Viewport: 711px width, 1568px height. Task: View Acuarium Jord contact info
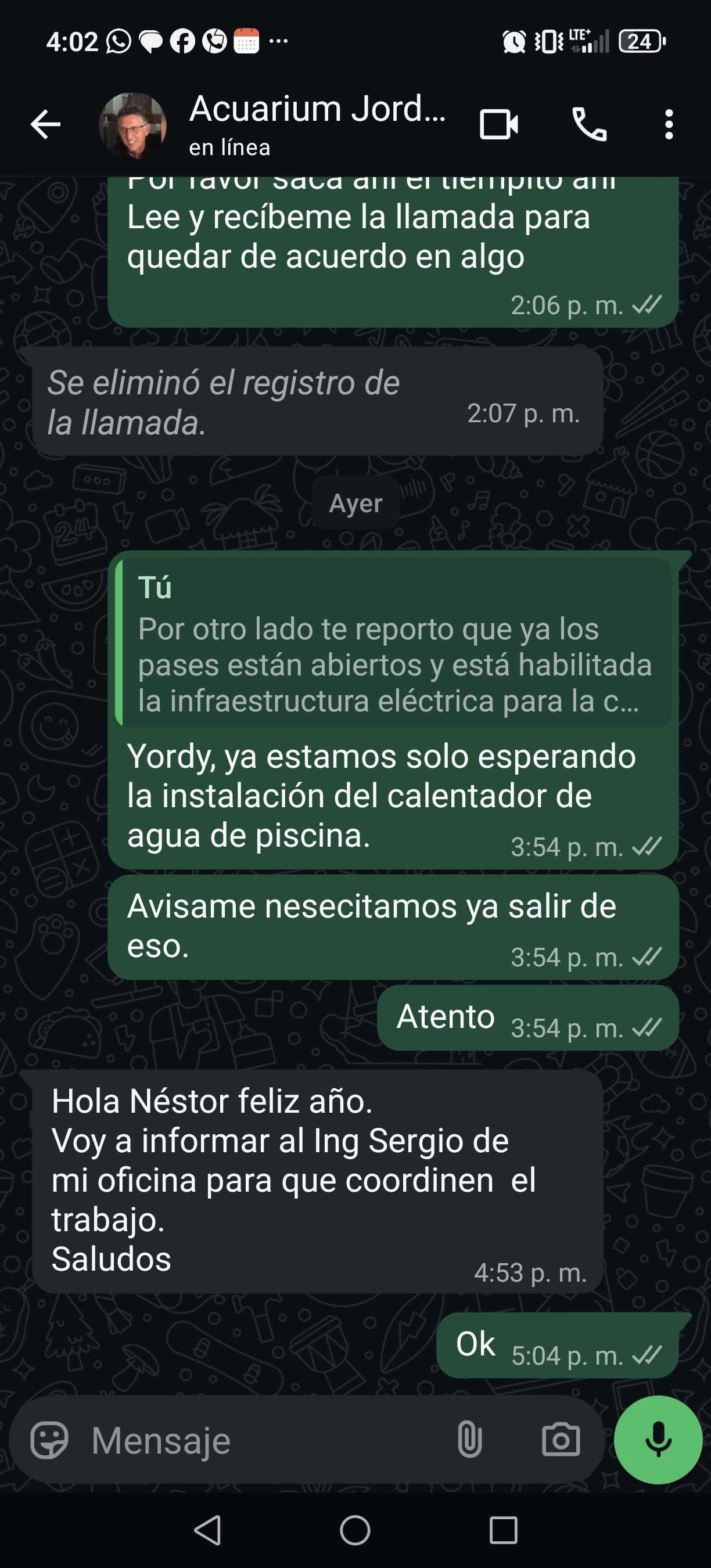click(317, 124)
